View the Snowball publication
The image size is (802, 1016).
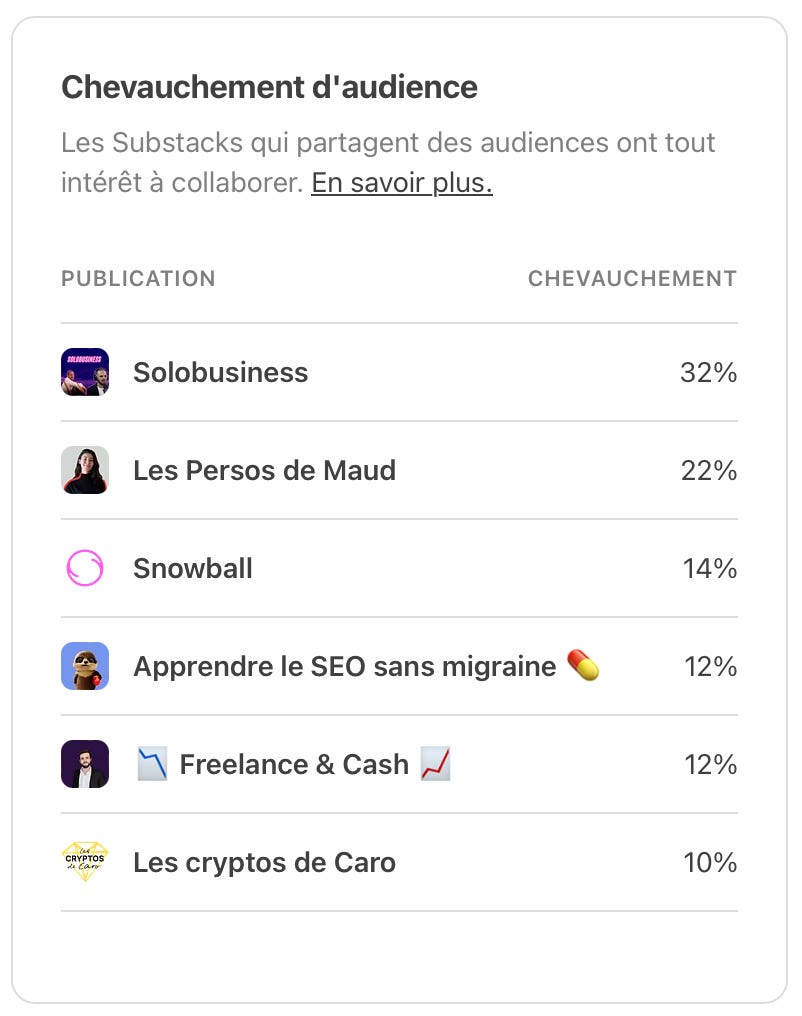pyautogui.click(x=192, y=569)
